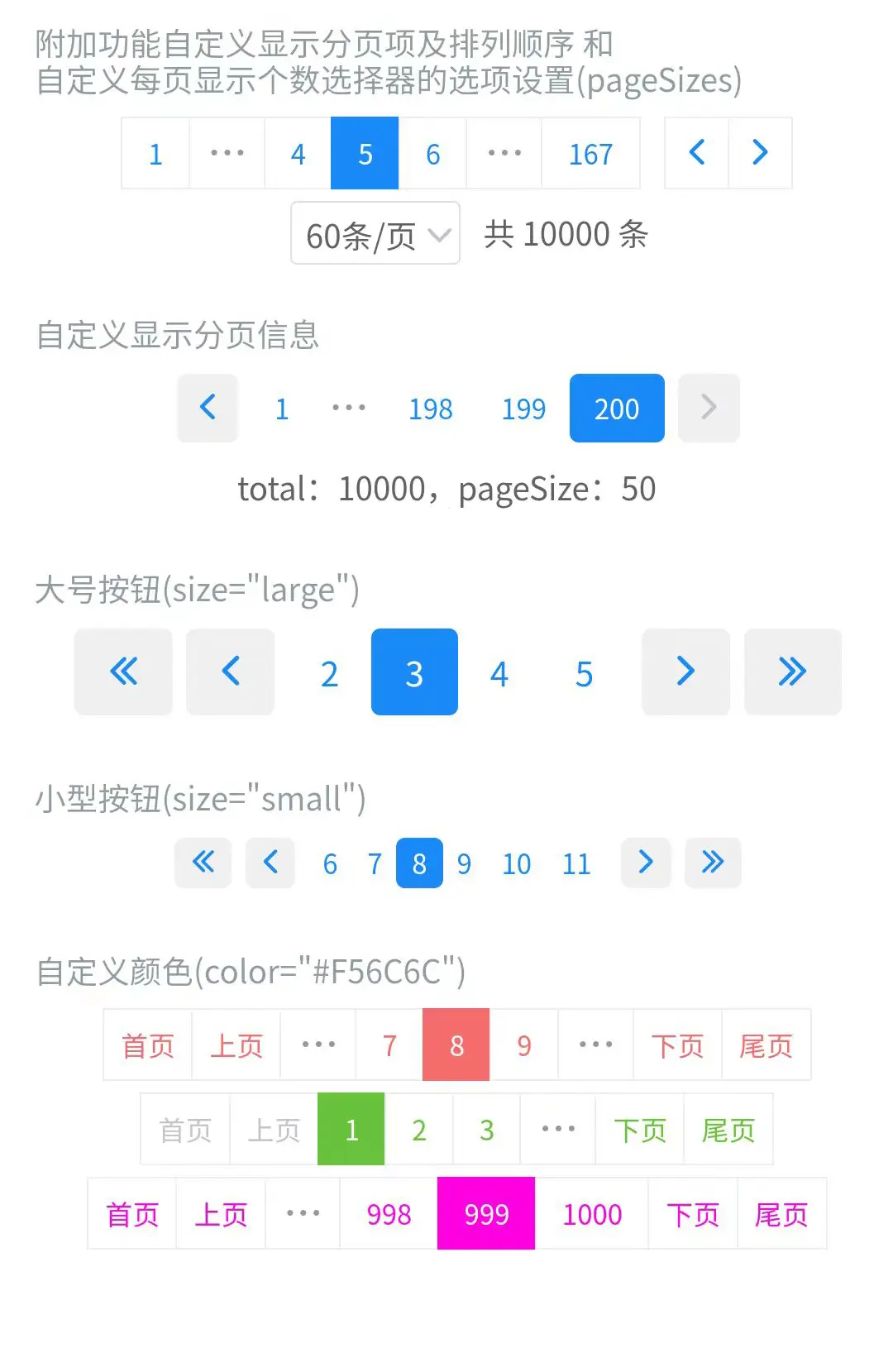Viewport: 893px width, 1372px height.
Task: Tap previous arrow beside page 1 in info pagination
Action: [208, 408]
